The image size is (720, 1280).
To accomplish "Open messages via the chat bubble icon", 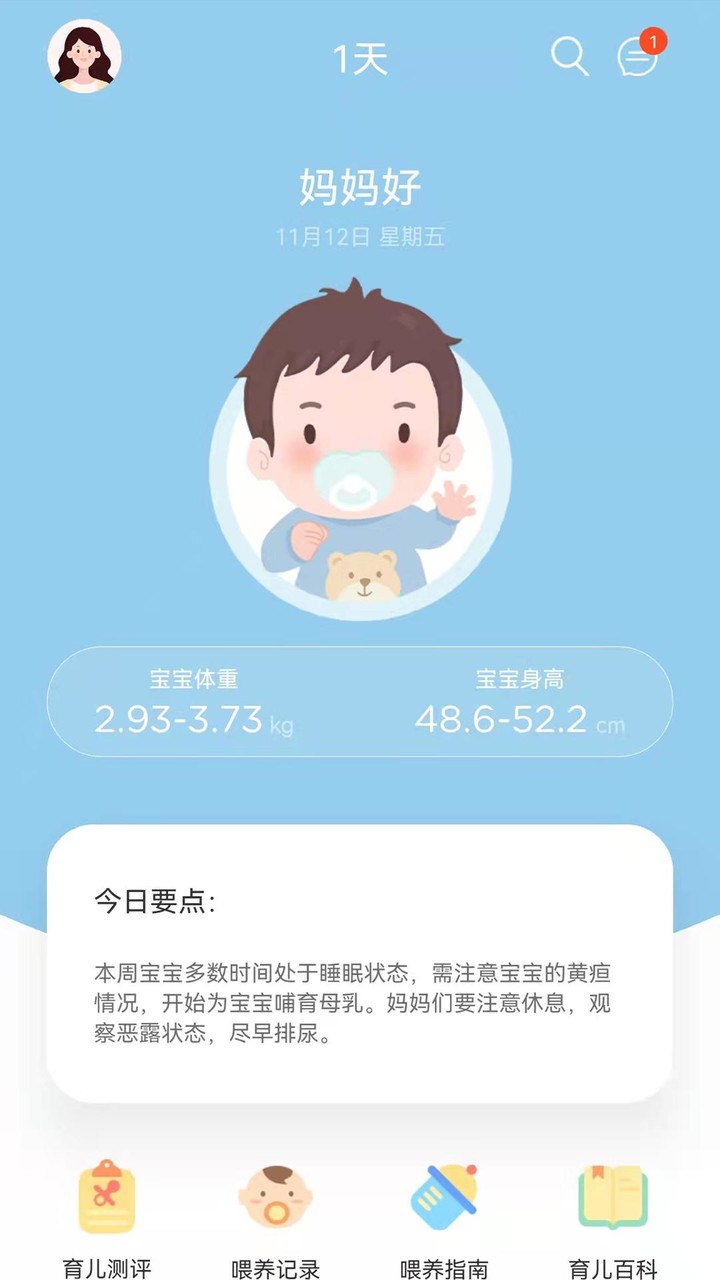I will click(637, 60).
